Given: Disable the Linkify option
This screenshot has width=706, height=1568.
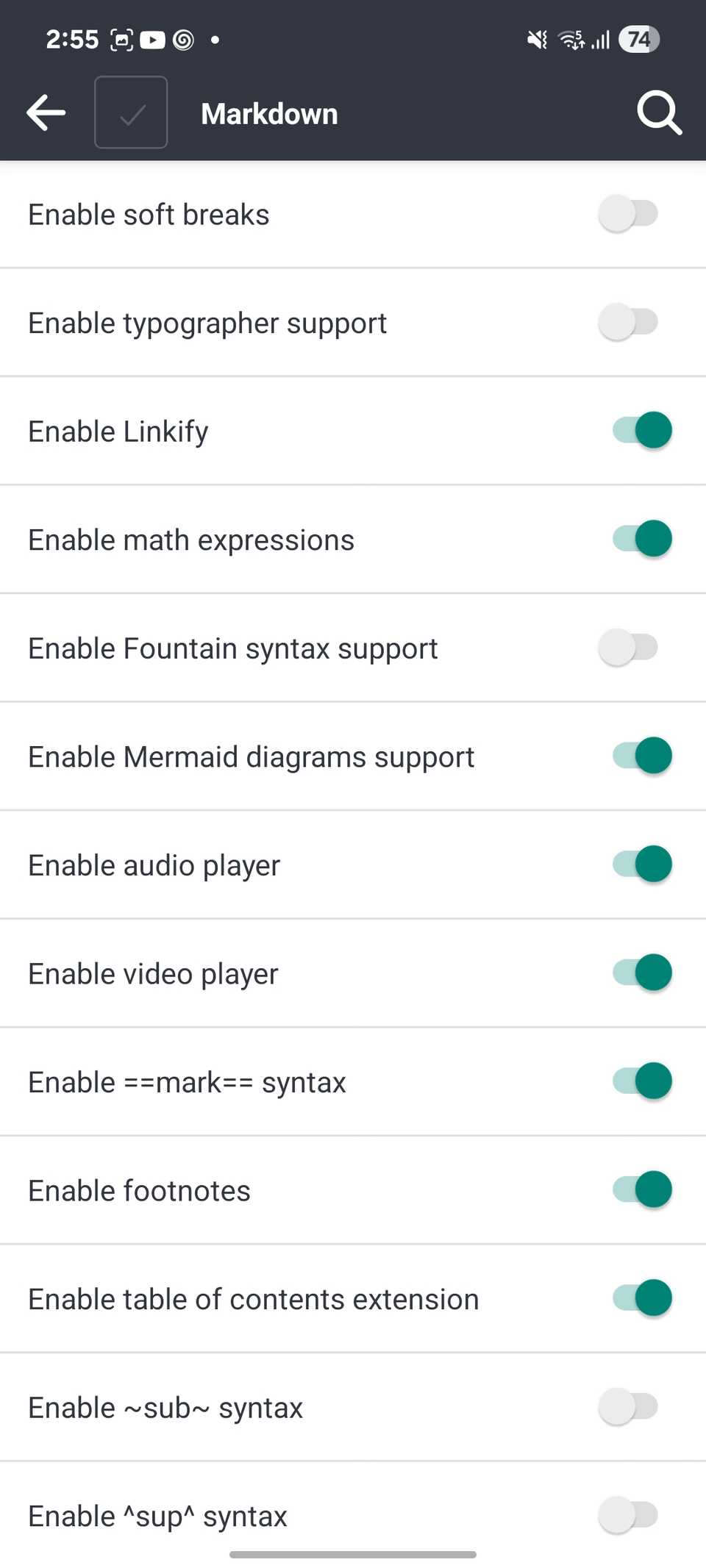Looking at the screenshot, I should (x=641, y=431).
